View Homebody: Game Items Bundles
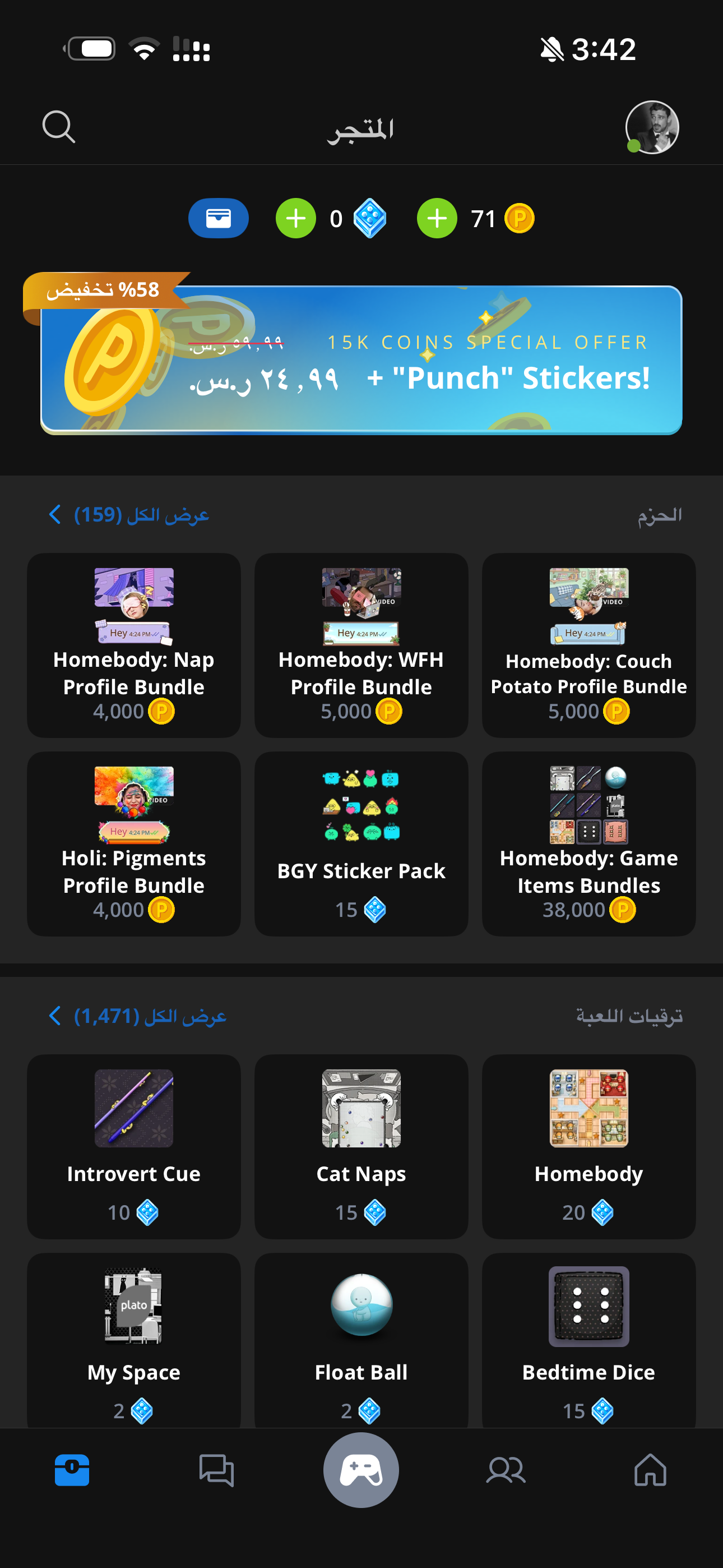This screenshot has width=723, height=1568. [588, 843]
